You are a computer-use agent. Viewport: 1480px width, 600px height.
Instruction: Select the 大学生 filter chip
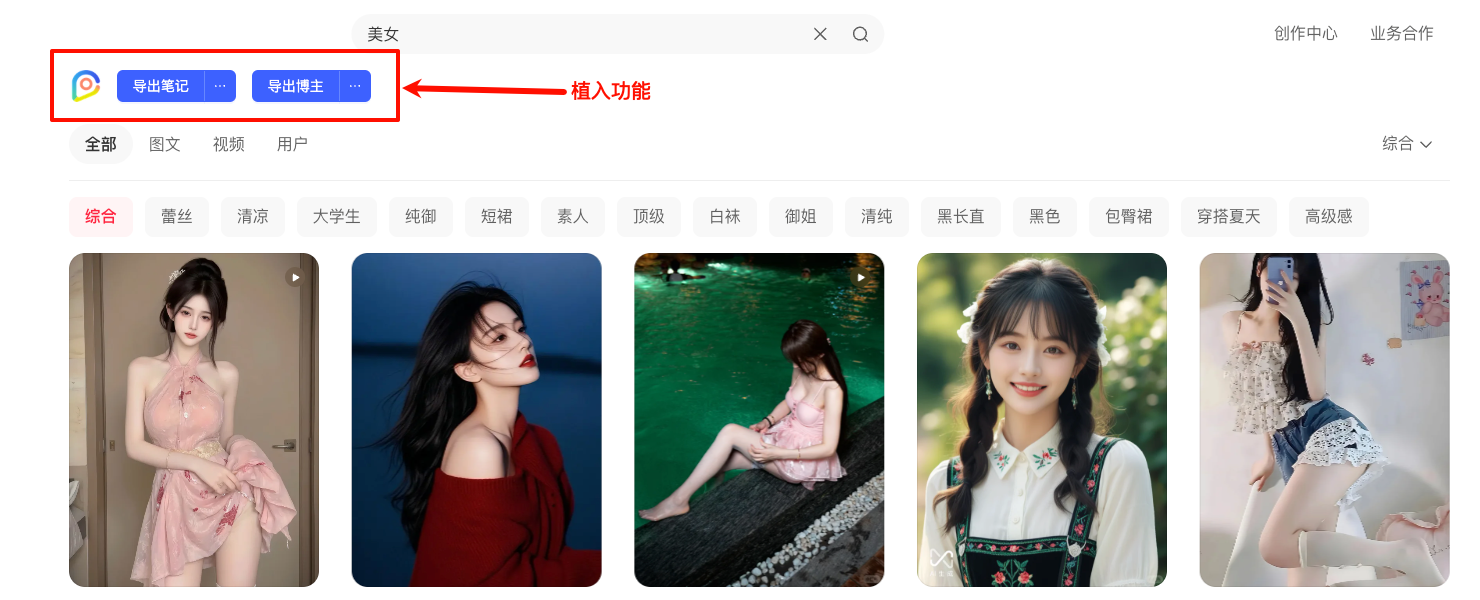336,216
